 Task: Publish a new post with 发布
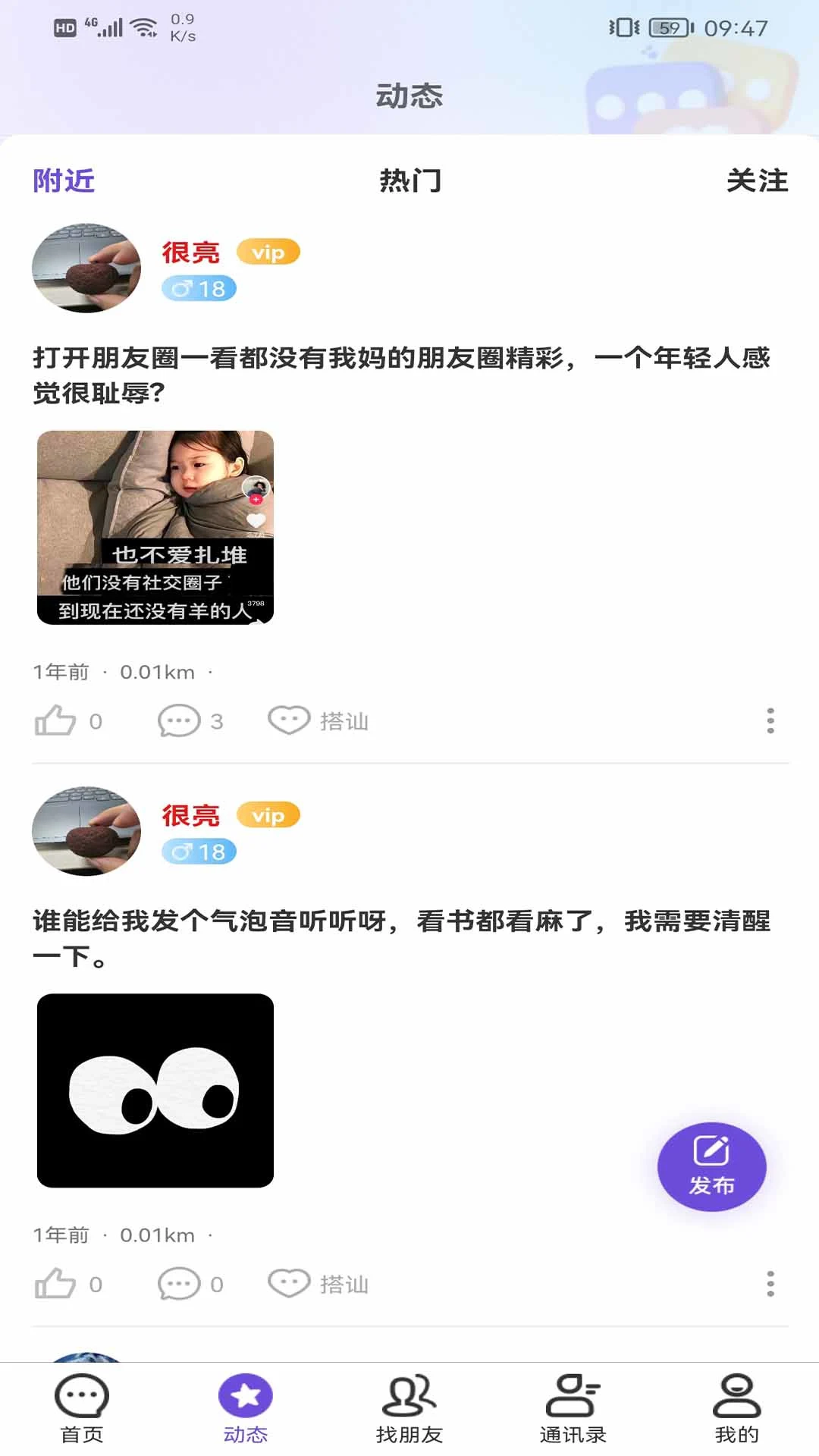click(711, 1166)
